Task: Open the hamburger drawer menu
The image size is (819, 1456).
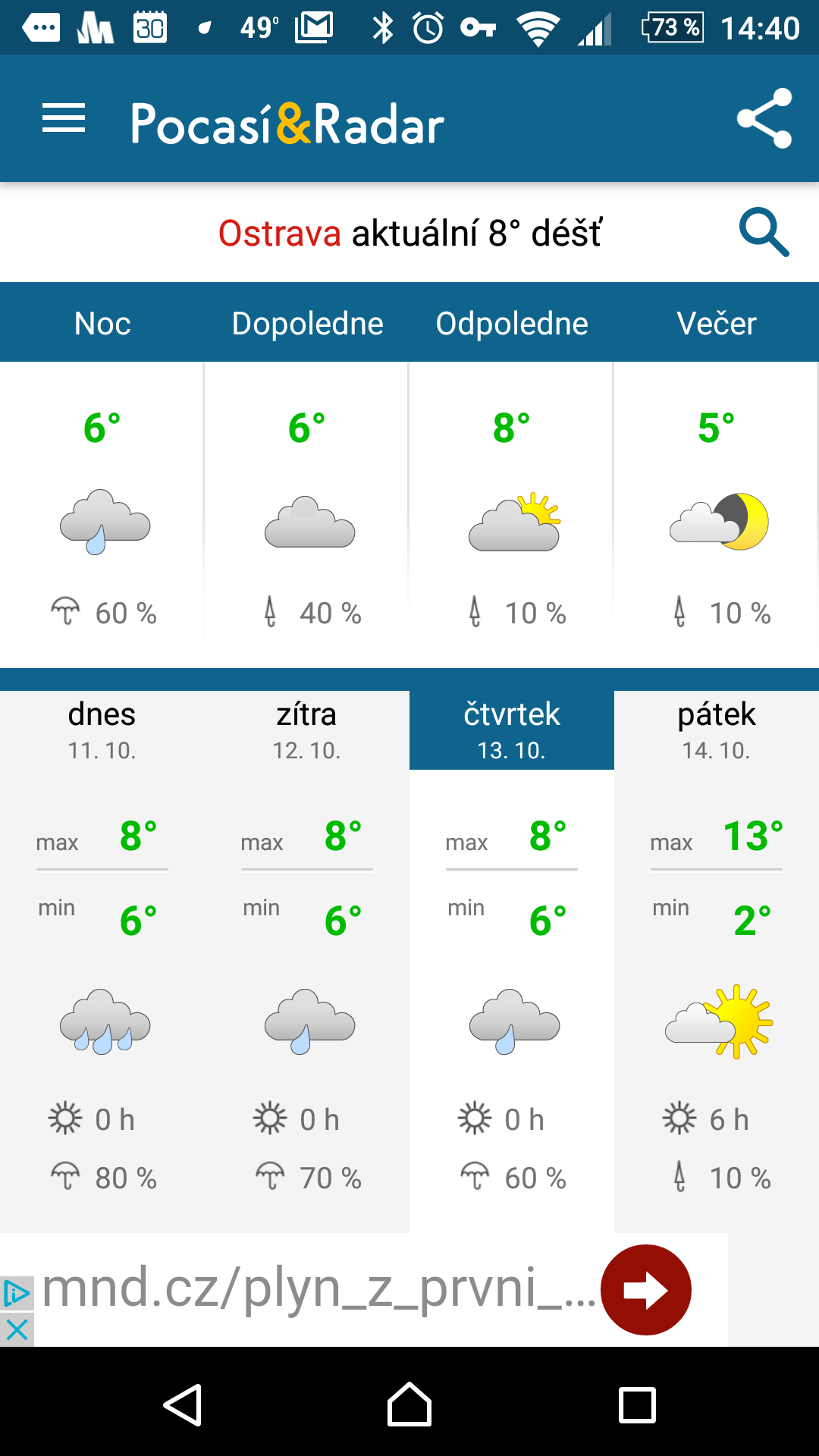Action: coord(64,118)
